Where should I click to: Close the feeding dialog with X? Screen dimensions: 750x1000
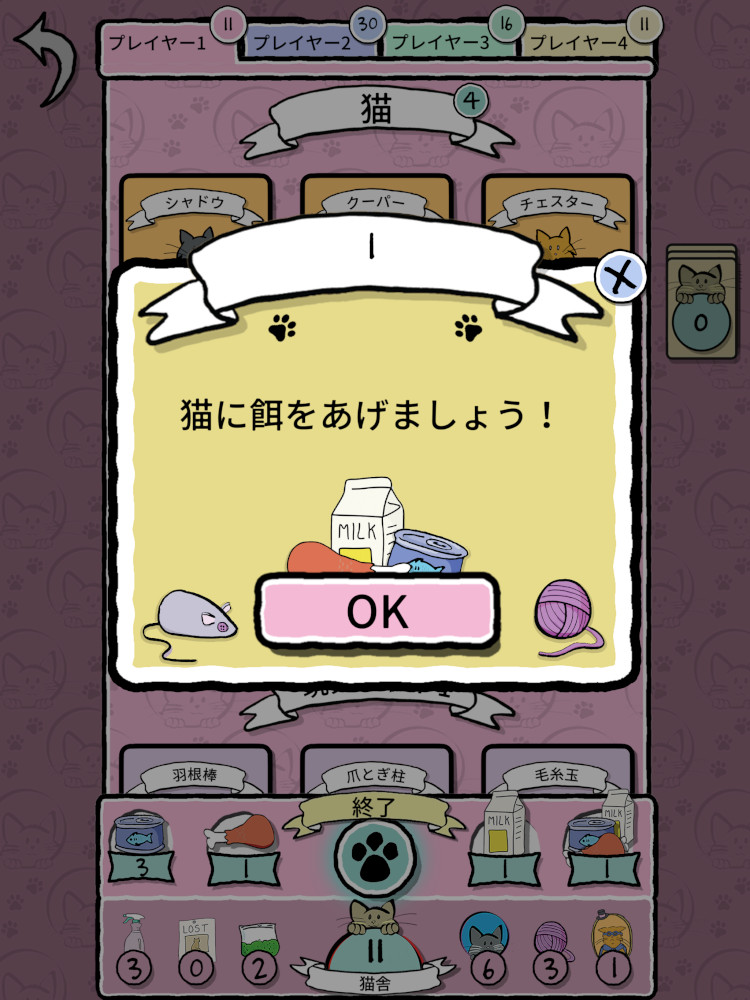620,277
